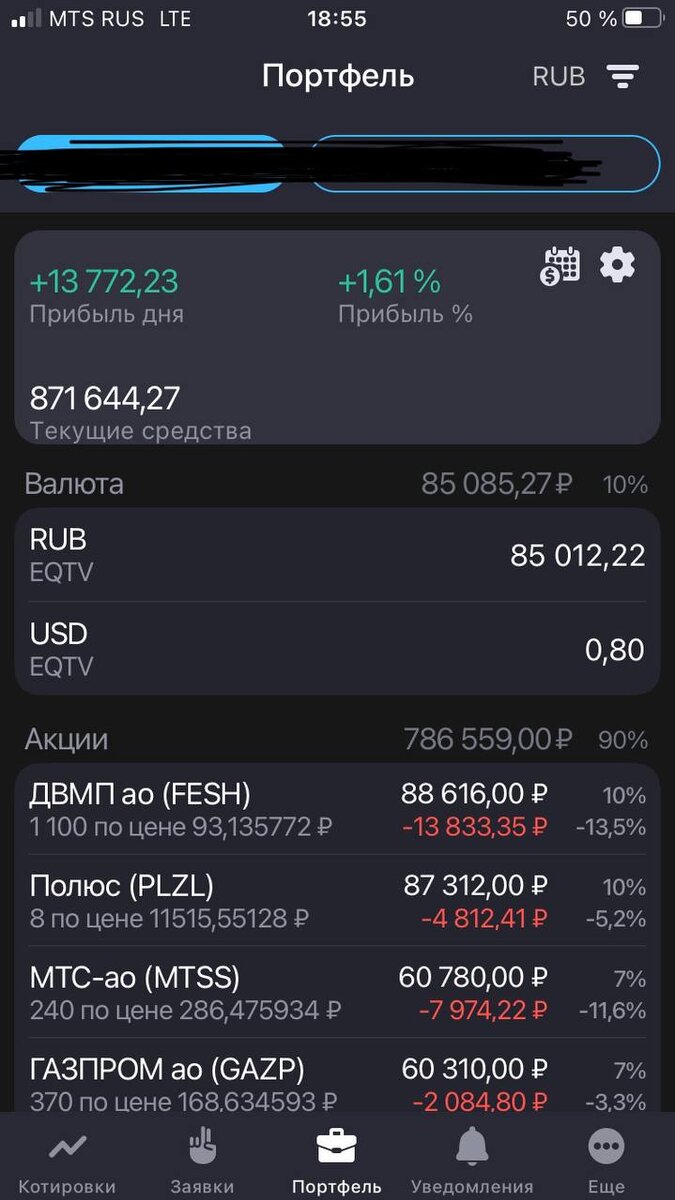The image size is (675, 1200).
Task: Open the ДВМП ао (FESH) position
Action: (x=337, y=810)
